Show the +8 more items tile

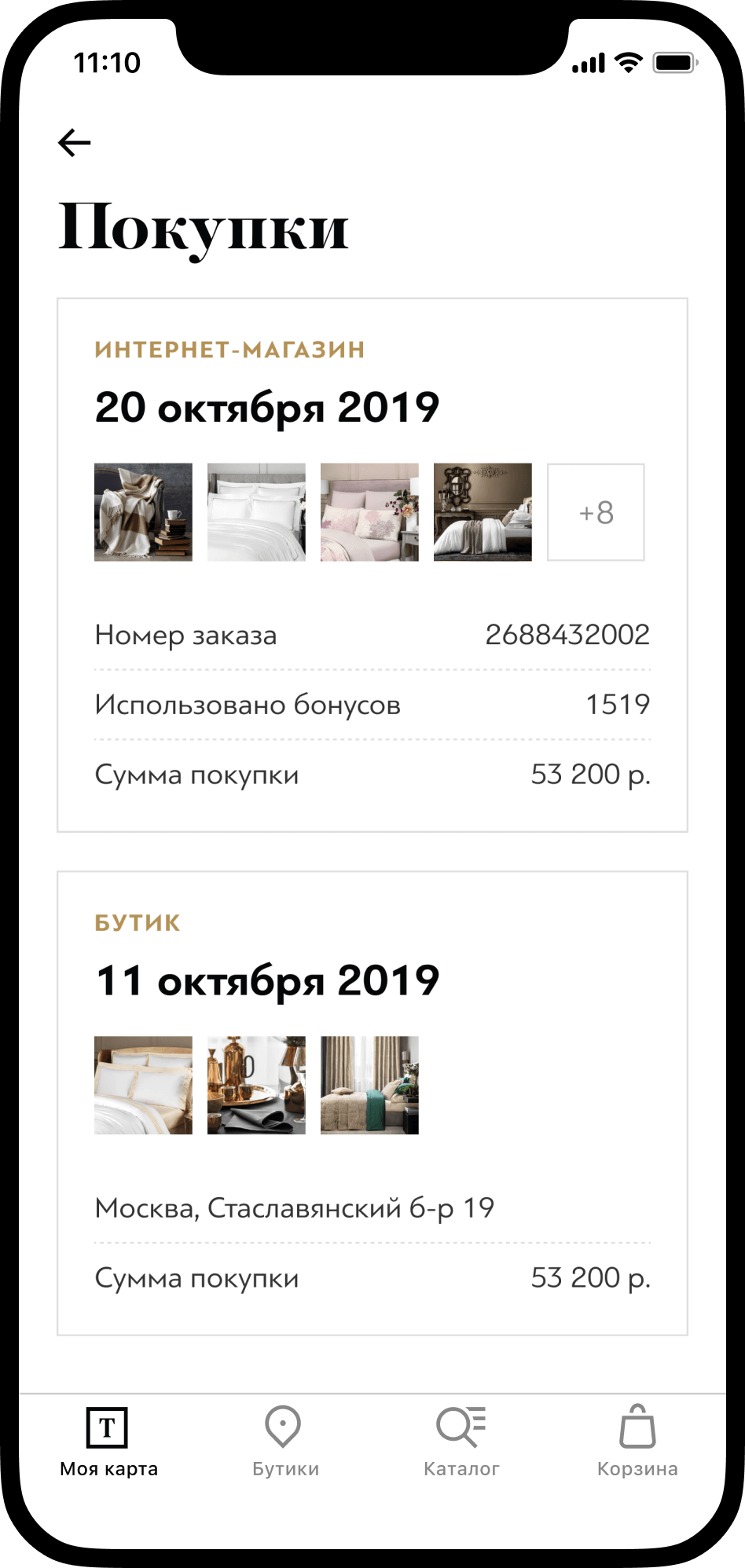(x=596, y=512)
